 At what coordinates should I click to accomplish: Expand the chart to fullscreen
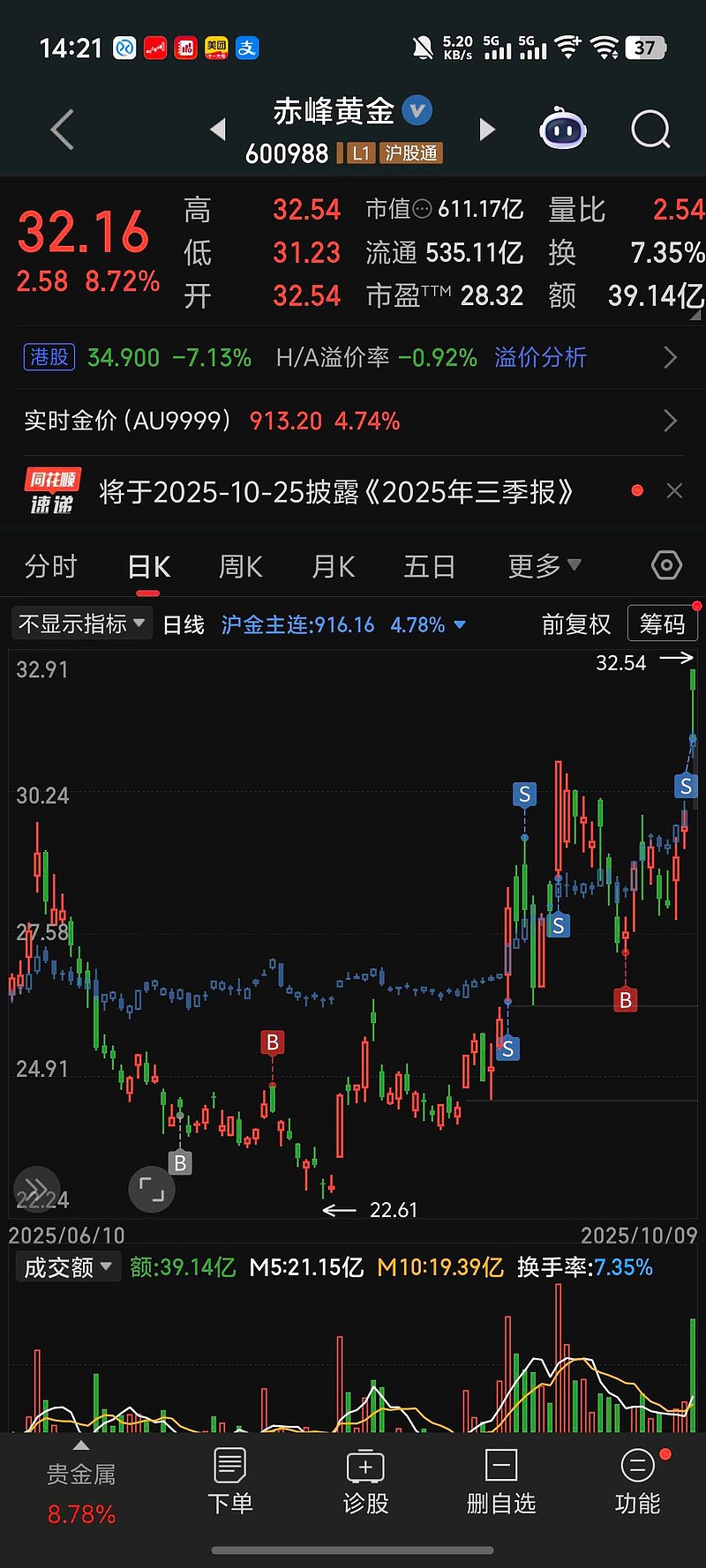[152, 1190]
